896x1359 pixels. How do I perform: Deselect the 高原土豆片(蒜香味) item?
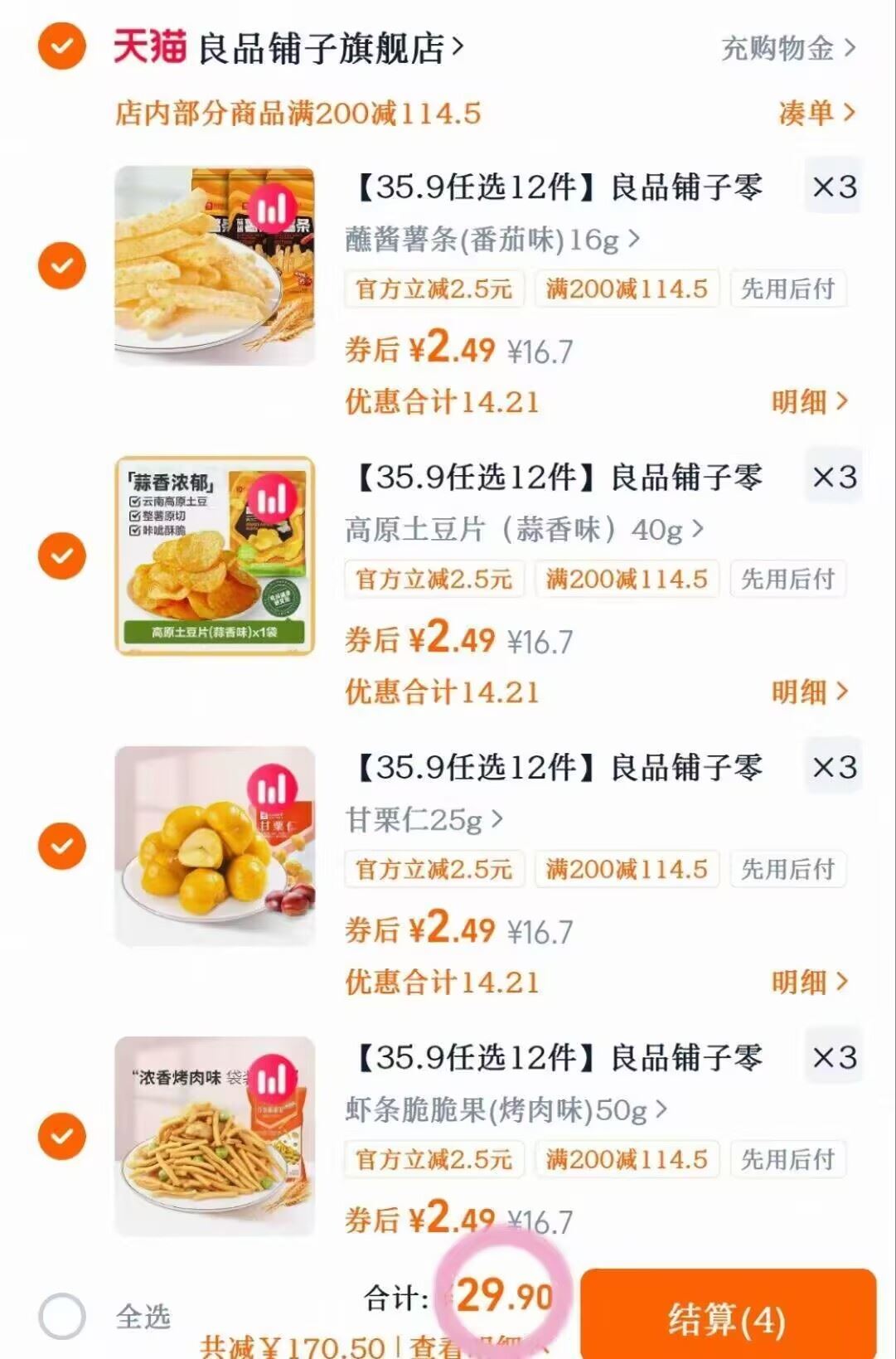[61, 556]
